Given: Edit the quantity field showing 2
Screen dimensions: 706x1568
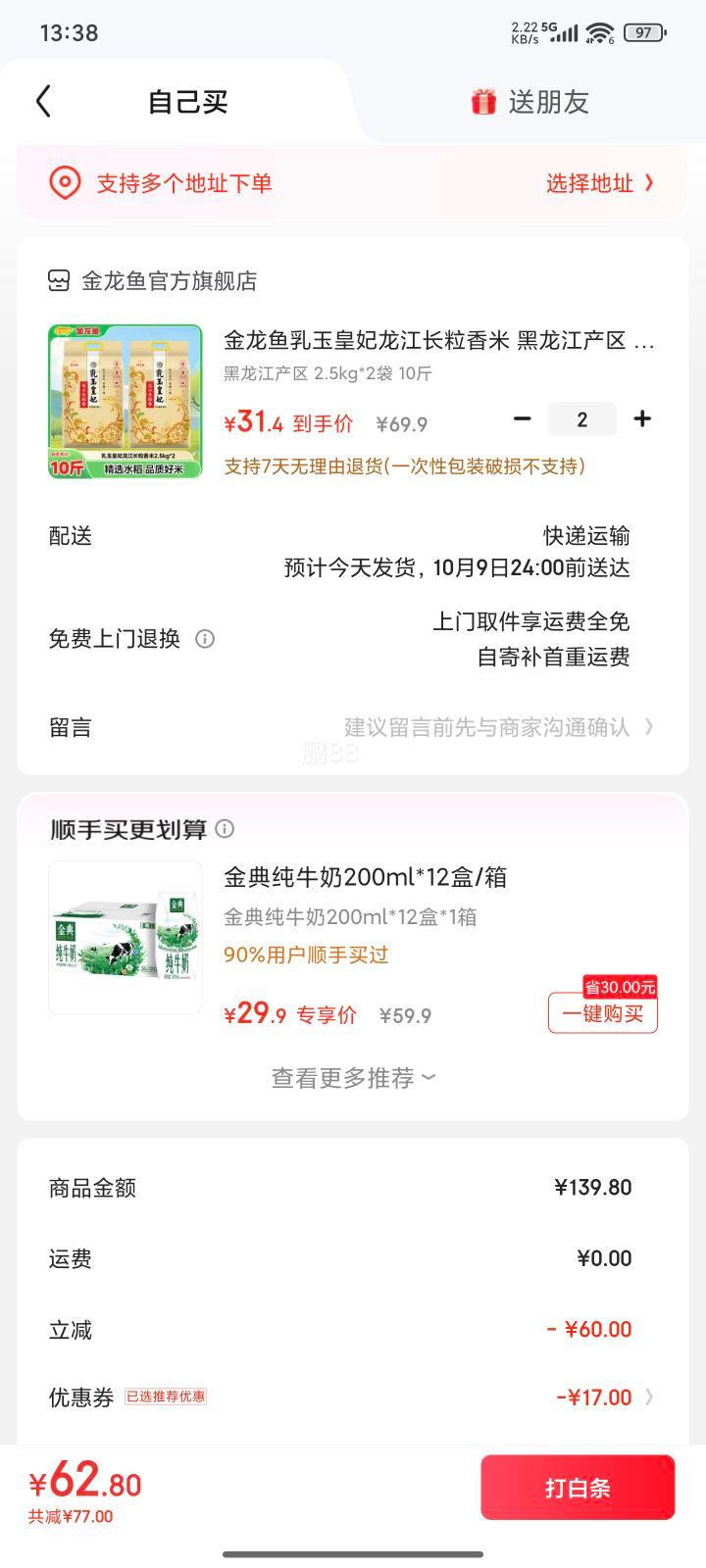Looking at the screenshot, I should [x=581, y=419].
